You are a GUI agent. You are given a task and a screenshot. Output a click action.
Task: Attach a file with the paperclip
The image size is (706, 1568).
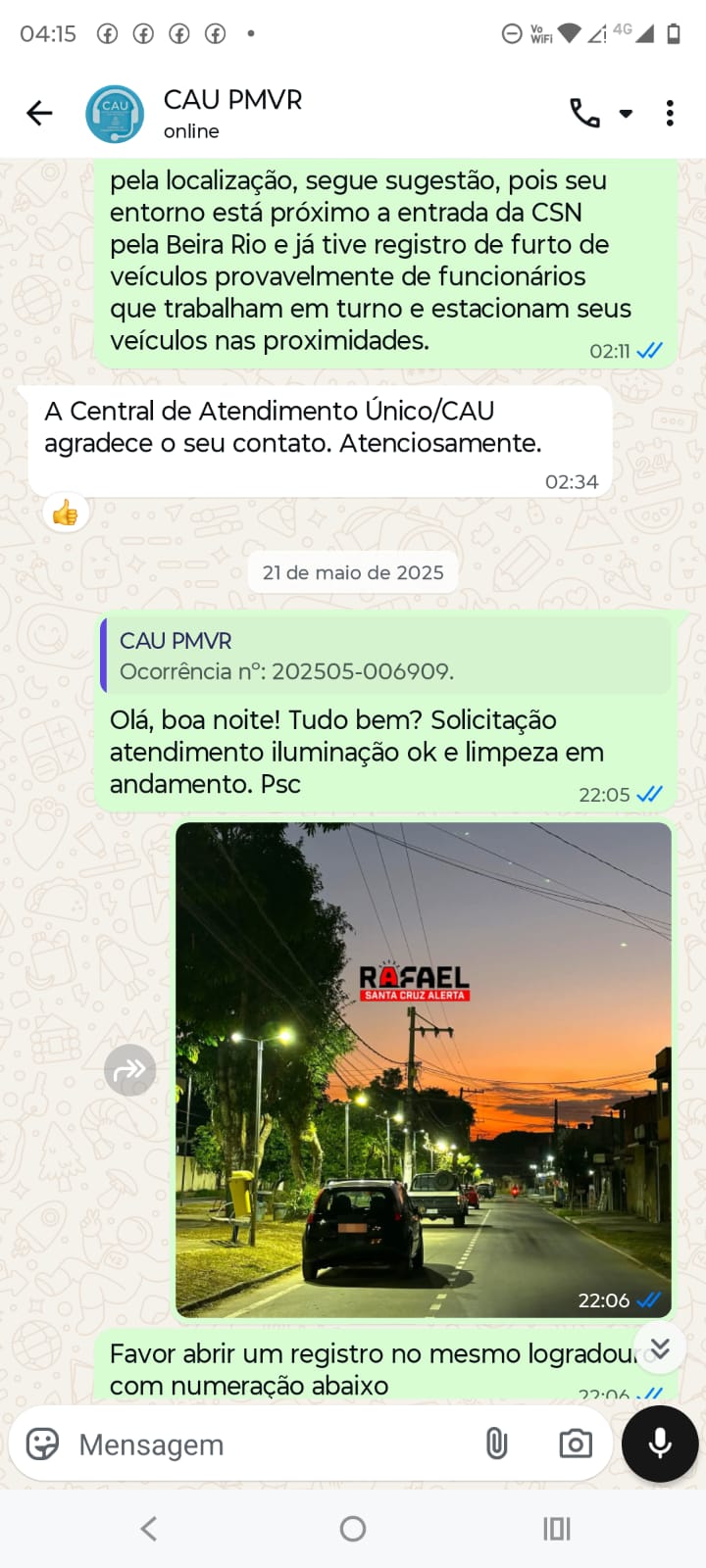pos(497,1444)
